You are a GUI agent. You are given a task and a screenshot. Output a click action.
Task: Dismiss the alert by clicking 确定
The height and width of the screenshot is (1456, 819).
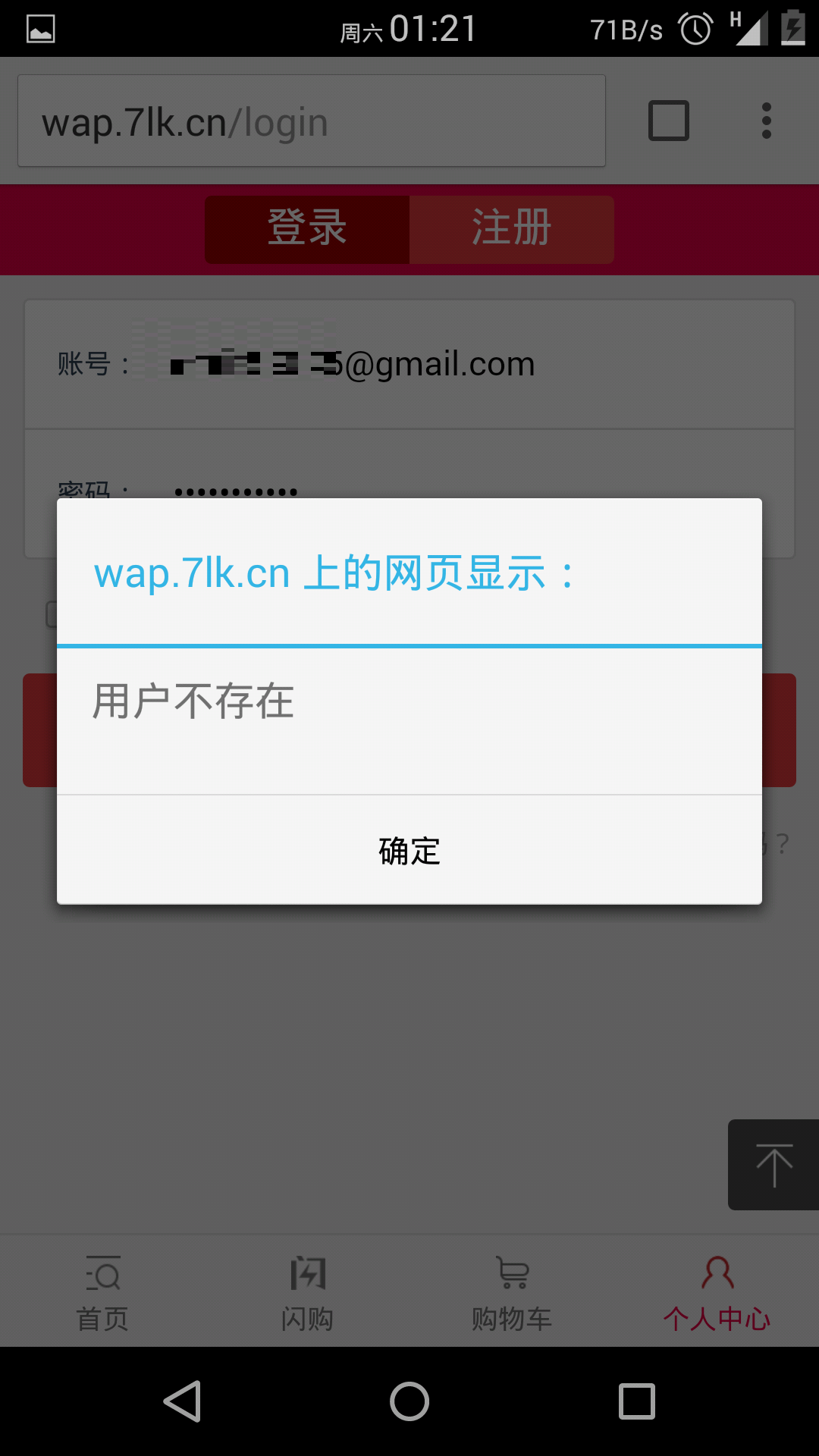coord(409,850)
